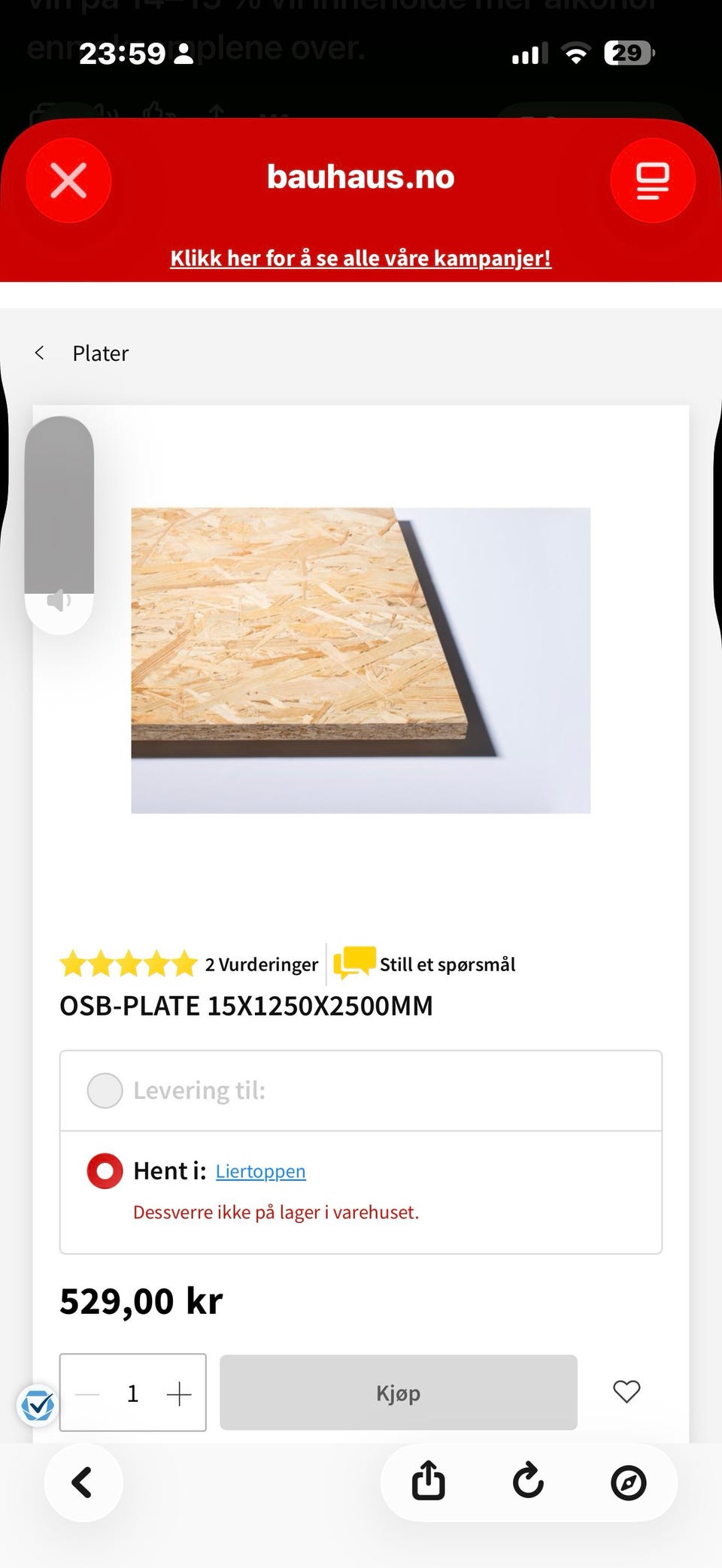Select the 'Hent i' pickup option
722x1568 pixels.
click(x=105, y=1171)
